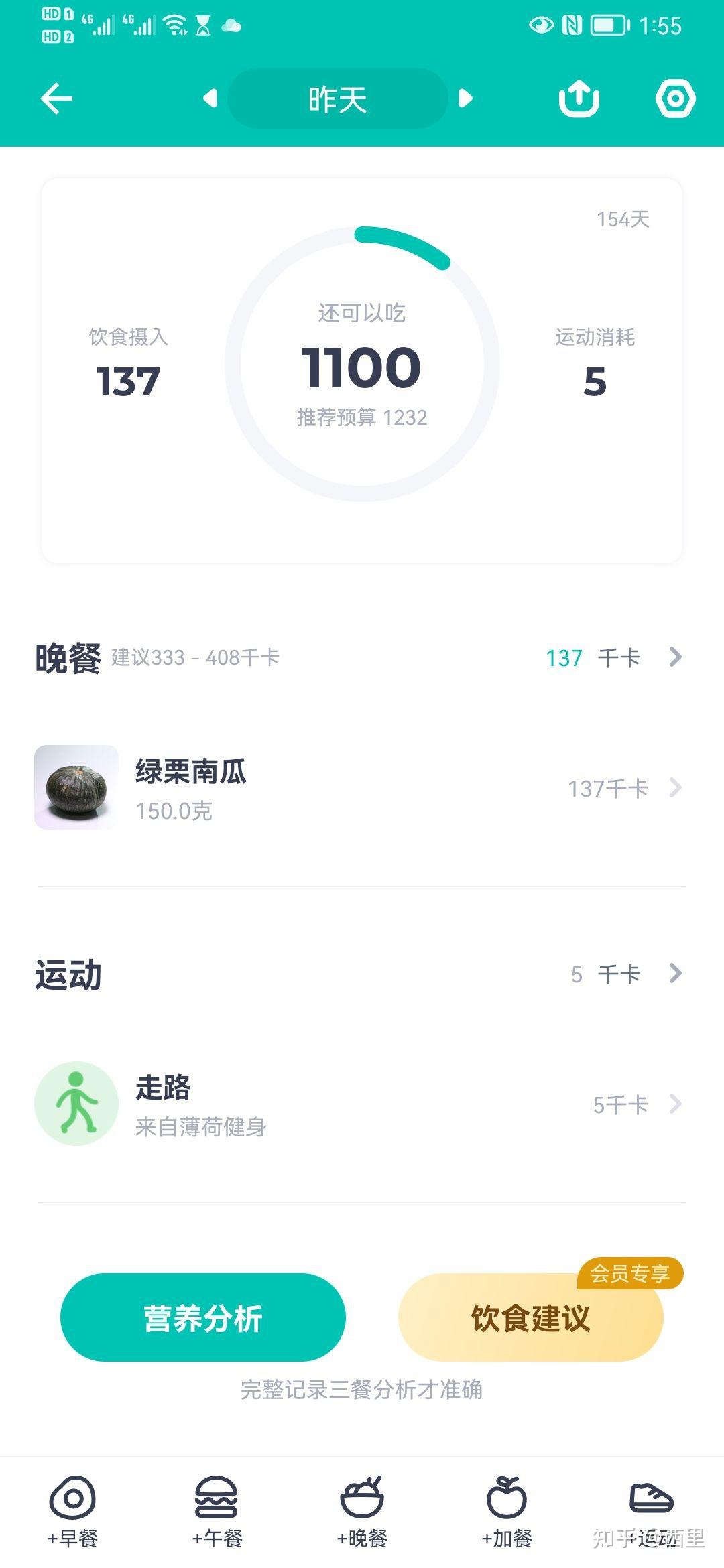Screen dimensions: 724x1568
Task: Tap the 营养分析 button
Action: (203, 1317)
